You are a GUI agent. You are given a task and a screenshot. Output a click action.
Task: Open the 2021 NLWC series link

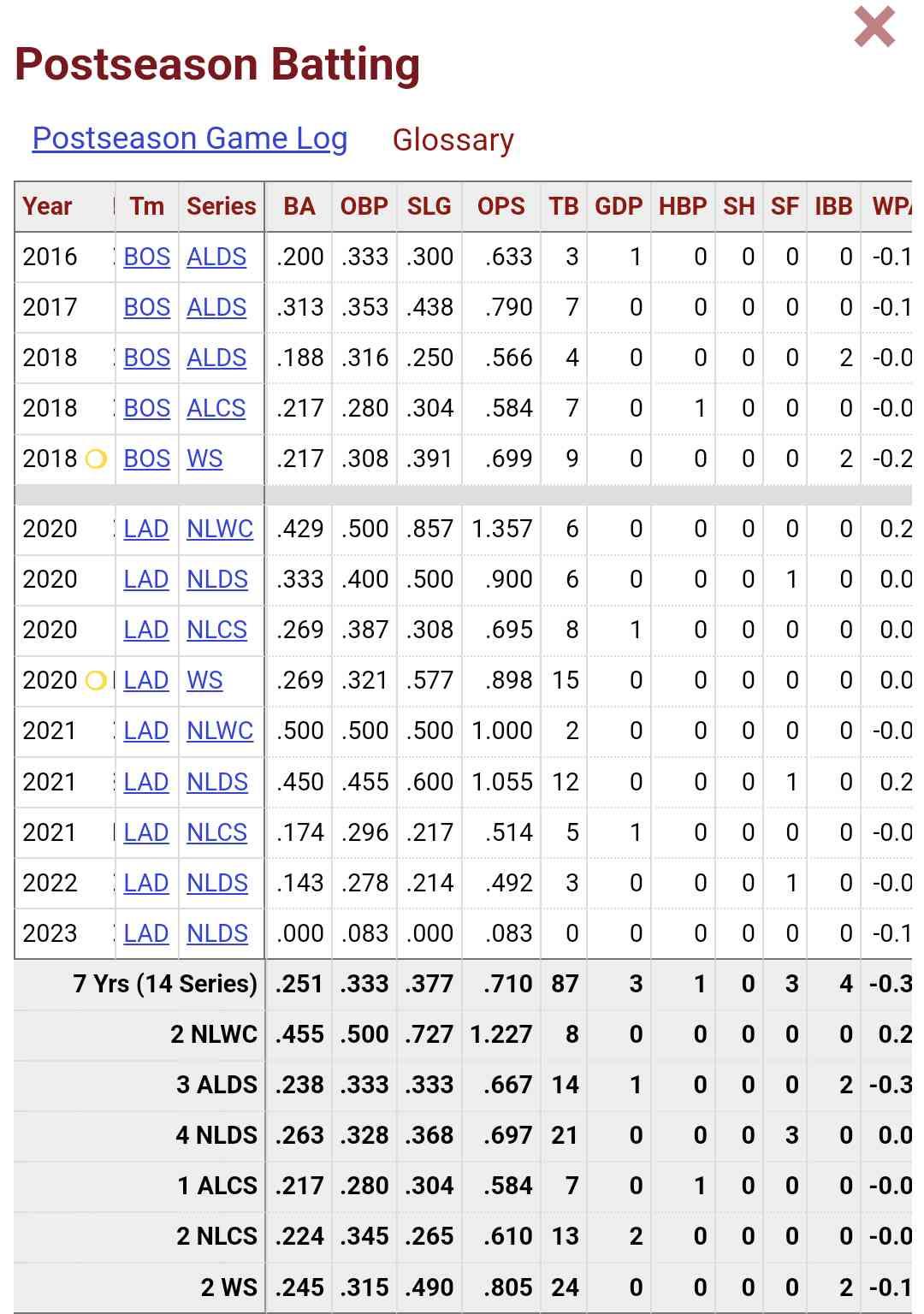pos(220,731)
